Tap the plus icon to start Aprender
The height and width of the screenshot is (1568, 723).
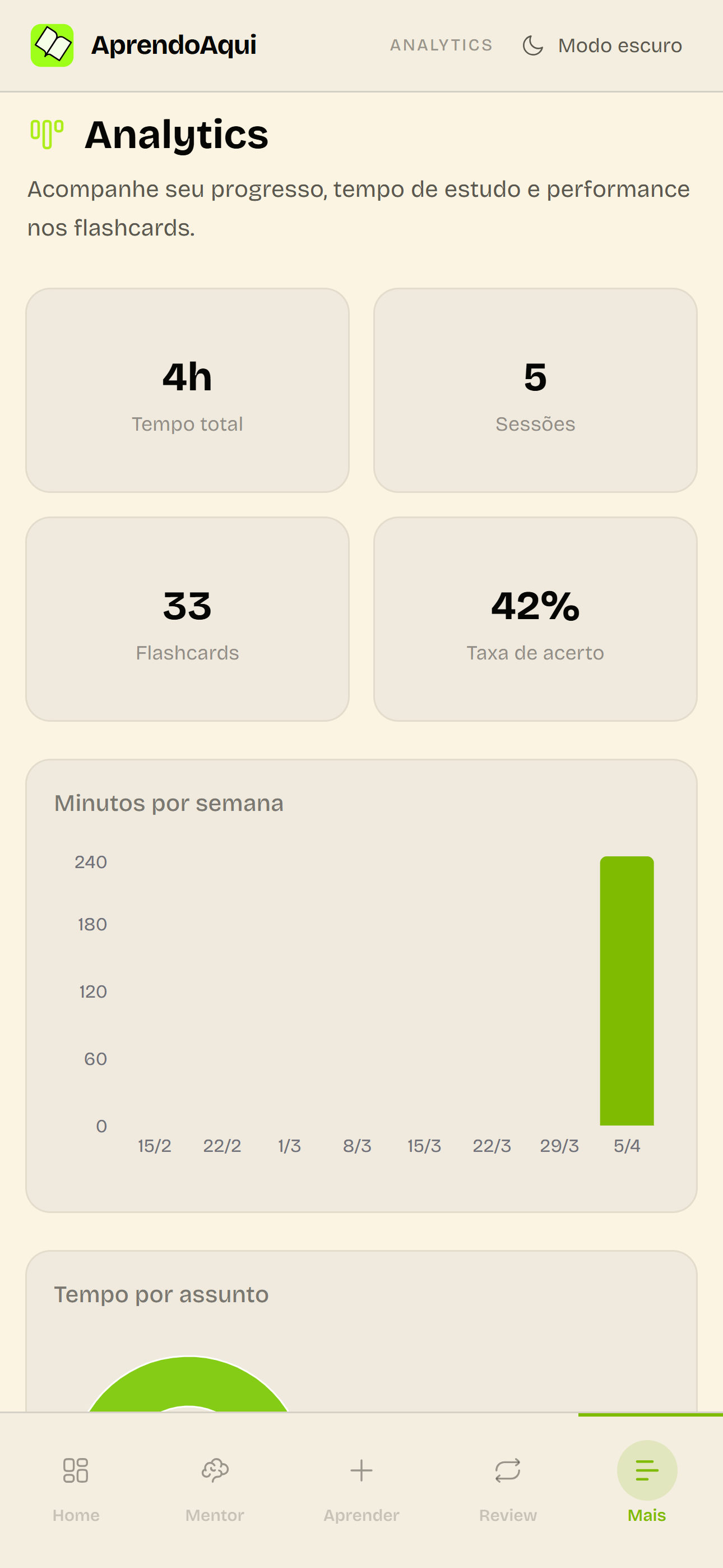(361, 1469)
